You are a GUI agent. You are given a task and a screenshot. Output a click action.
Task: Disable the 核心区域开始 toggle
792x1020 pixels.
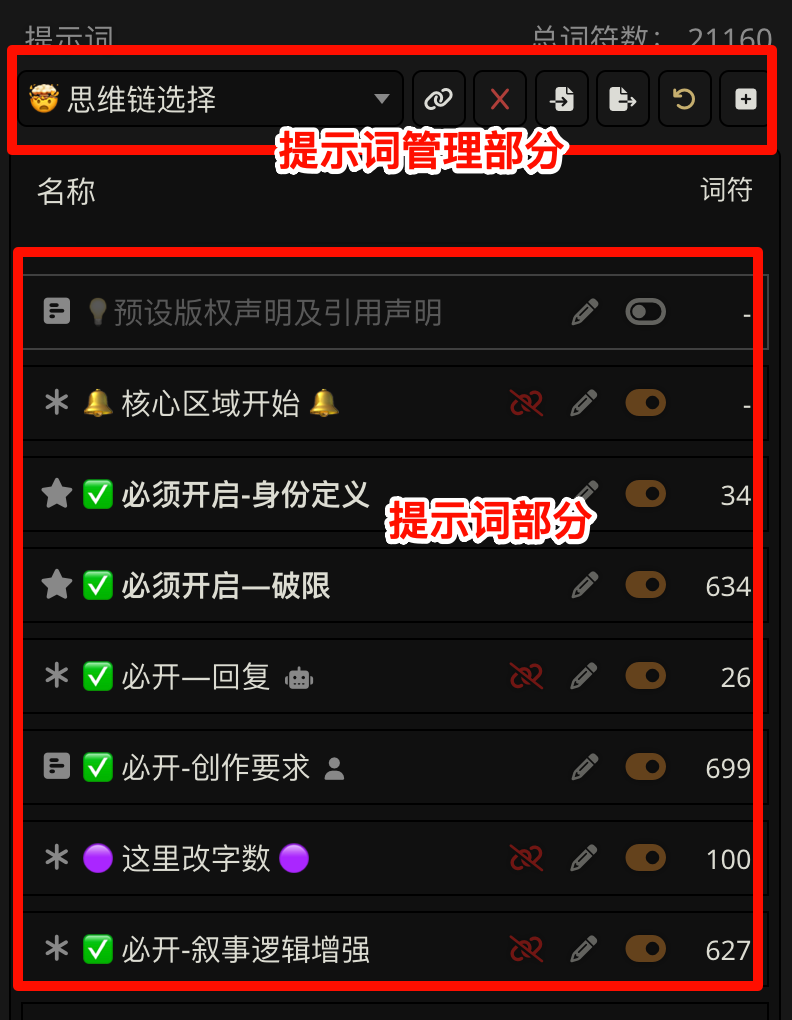[x=645, y=404]
